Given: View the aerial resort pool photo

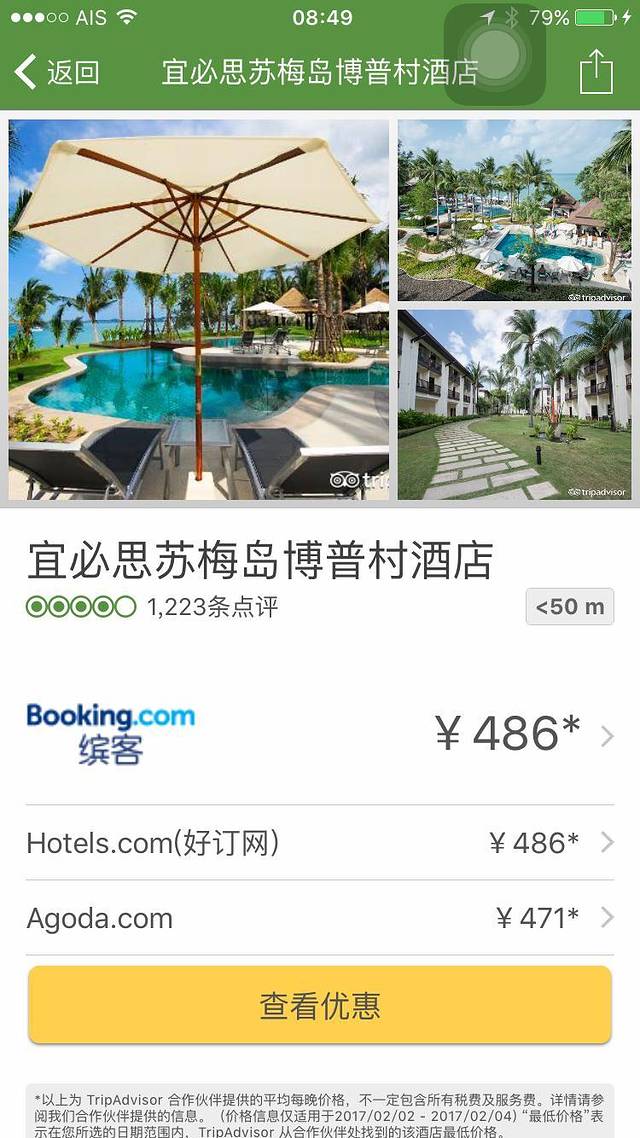Looking at the screenshot, I should (514, 210).
